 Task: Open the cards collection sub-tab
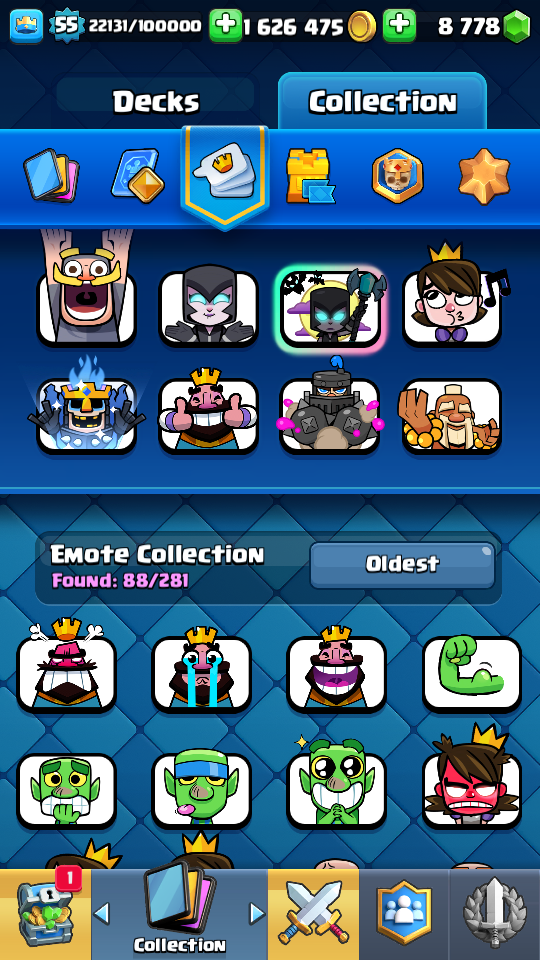[x=51, y=178]
